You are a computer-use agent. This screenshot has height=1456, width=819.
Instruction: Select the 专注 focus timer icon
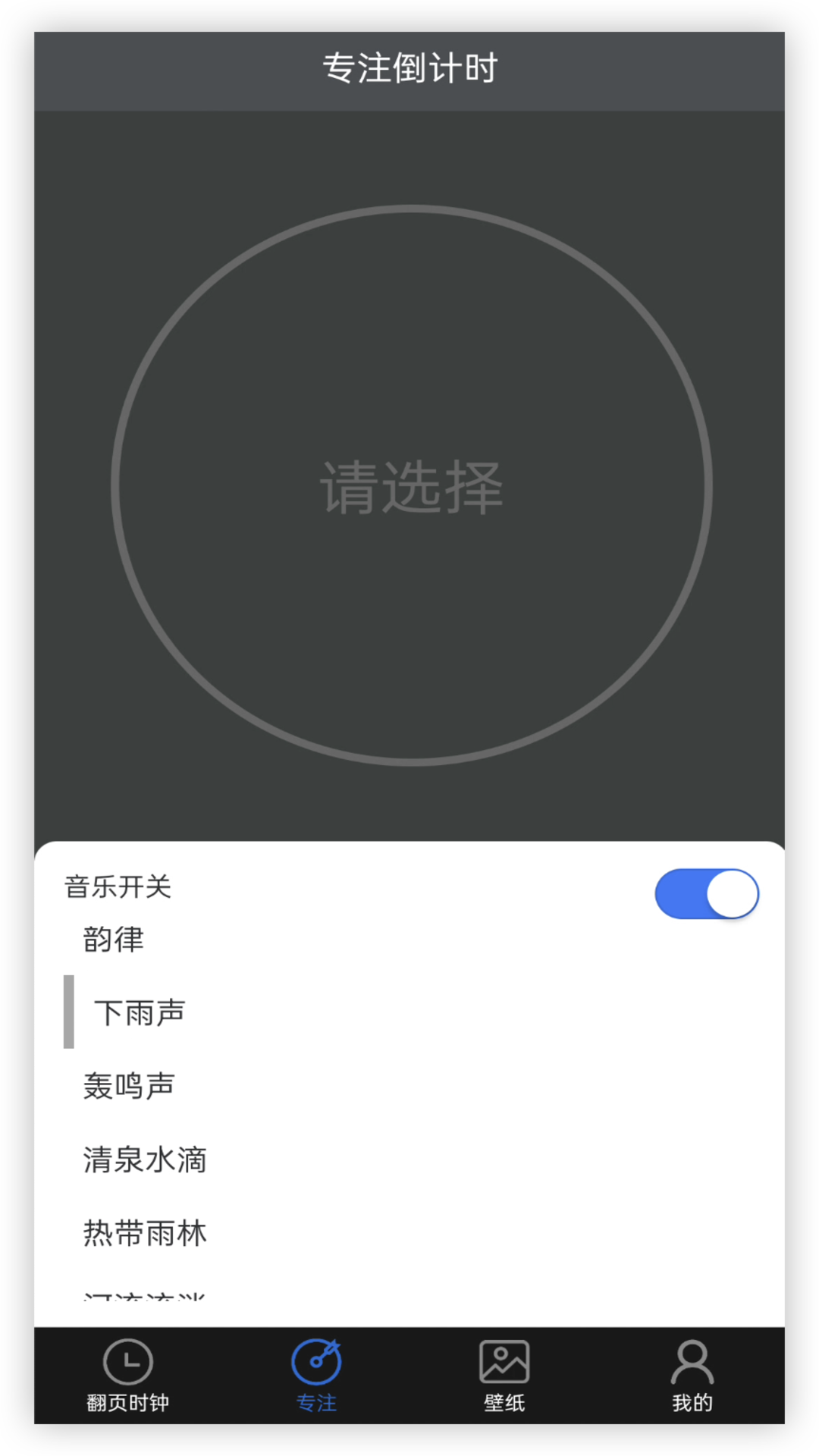(317, 1374)
